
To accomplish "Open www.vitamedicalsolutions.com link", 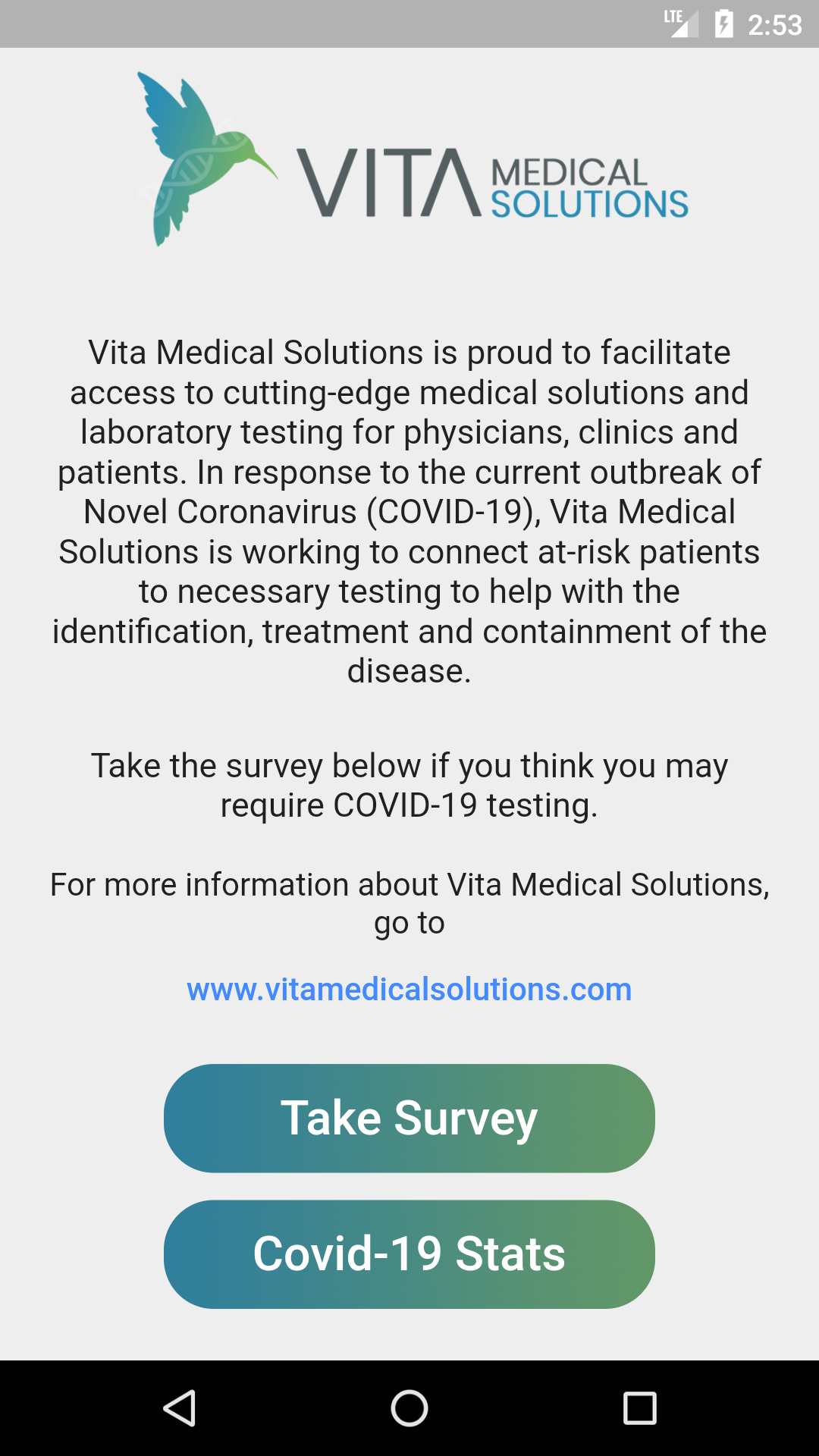I will pos(409,988).
